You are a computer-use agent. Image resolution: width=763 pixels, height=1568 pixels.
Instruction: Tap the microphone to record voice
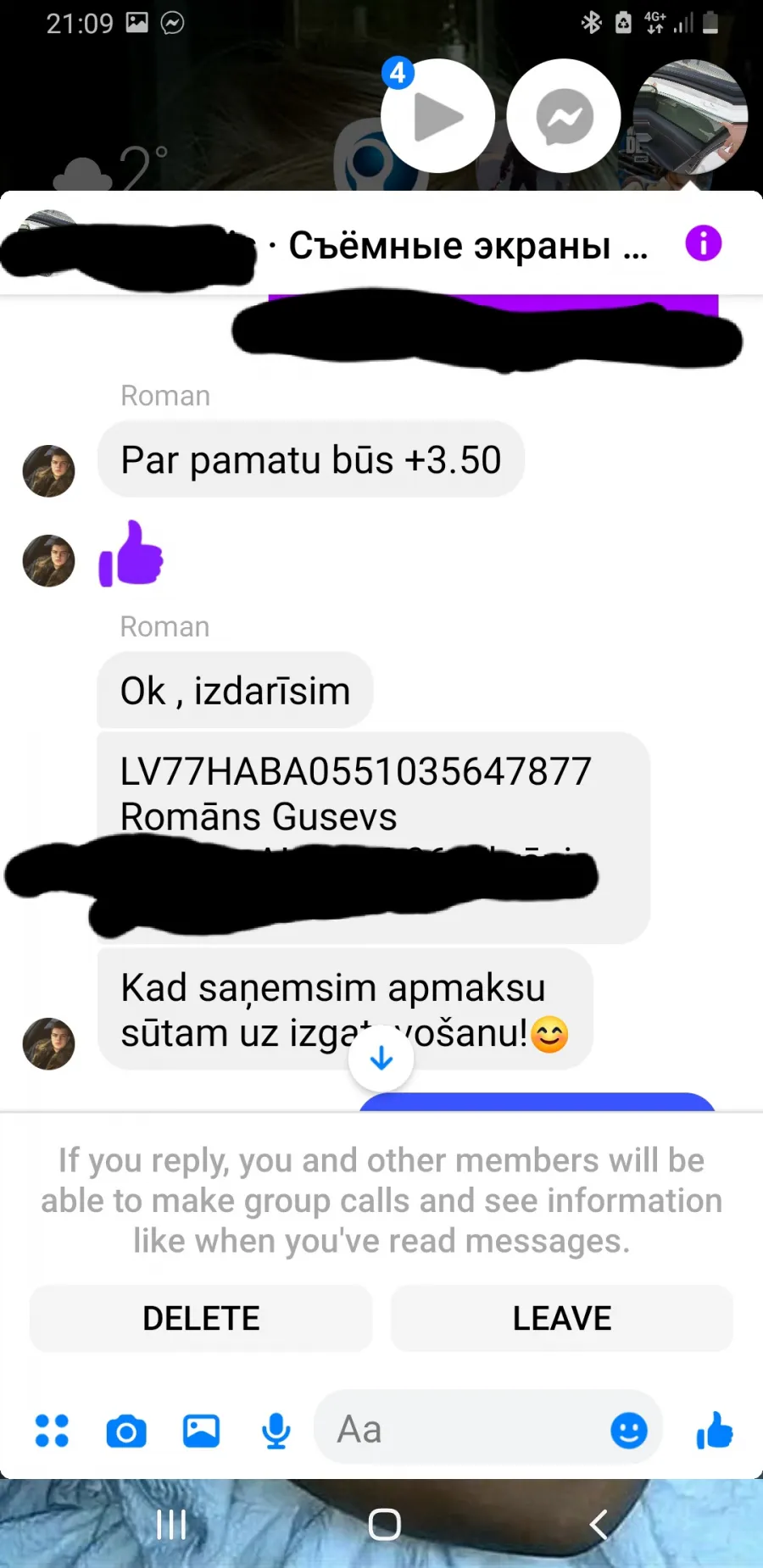pyautogui.click(x=276, y=1431)
